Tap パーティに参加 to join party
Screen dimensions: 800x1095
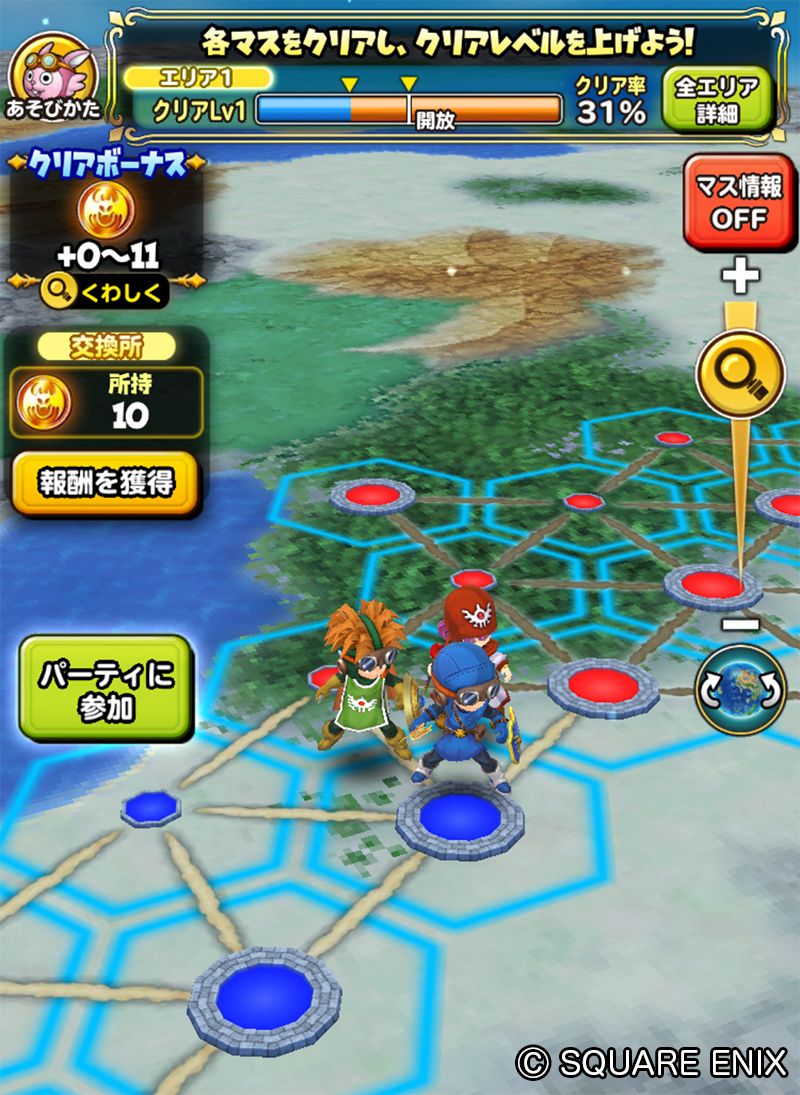click(105, 689)
